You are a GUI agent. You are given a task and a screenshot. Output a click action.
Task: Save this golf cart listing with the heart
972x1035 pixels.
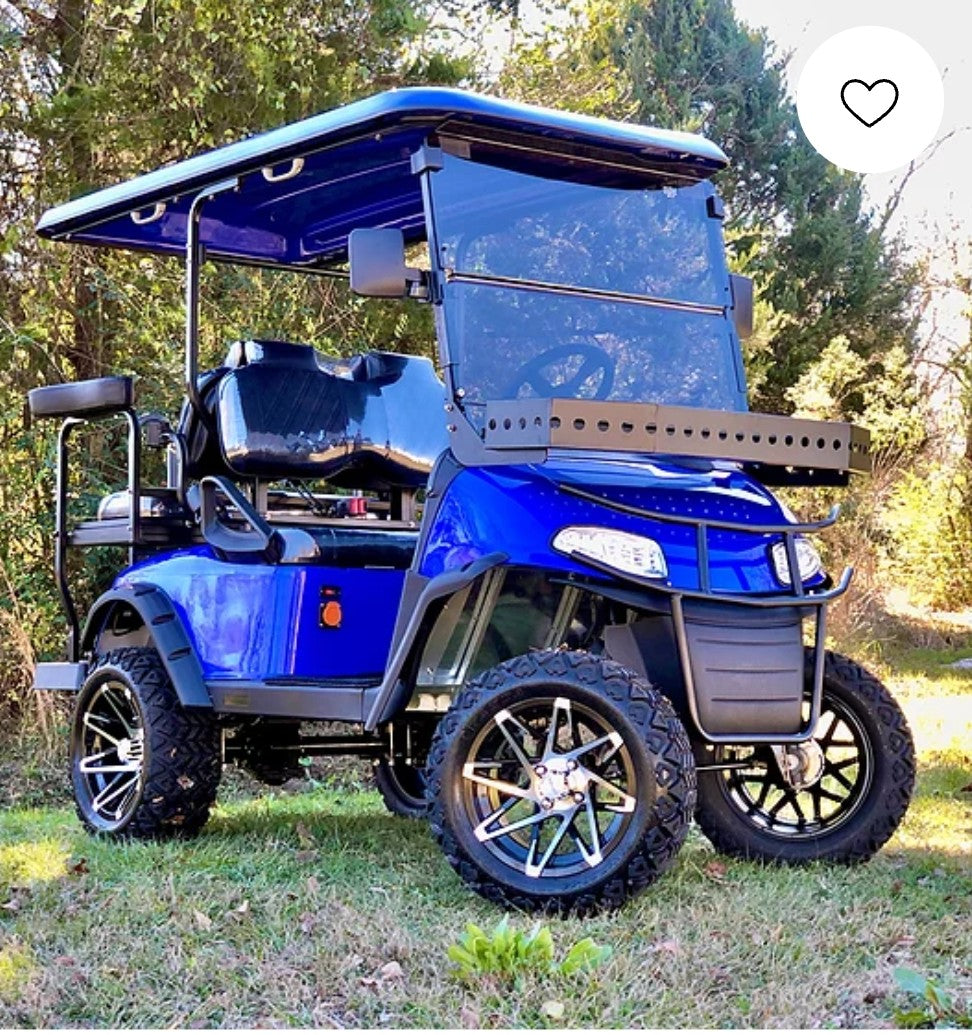[x=869, y=101]
